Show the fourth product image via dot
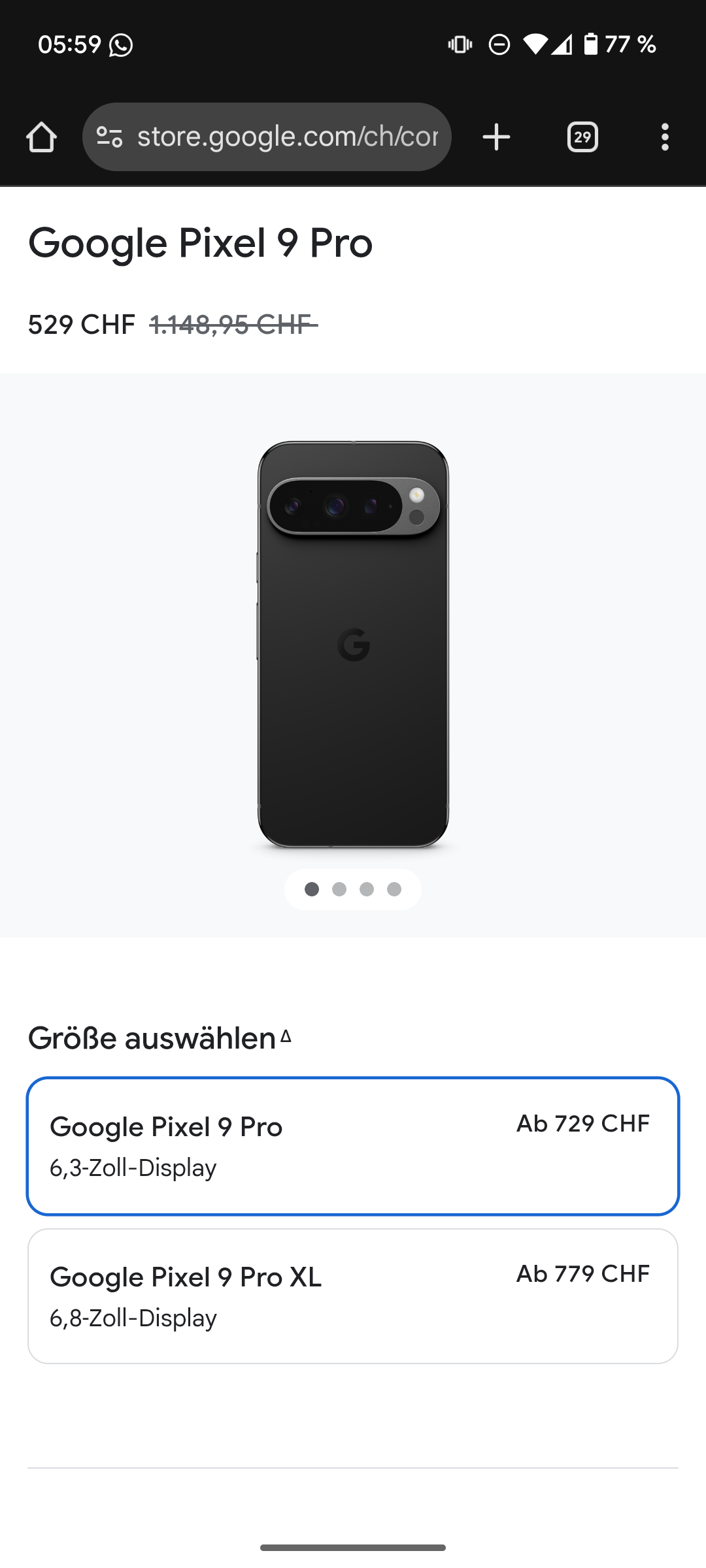 tap(394, 889)
